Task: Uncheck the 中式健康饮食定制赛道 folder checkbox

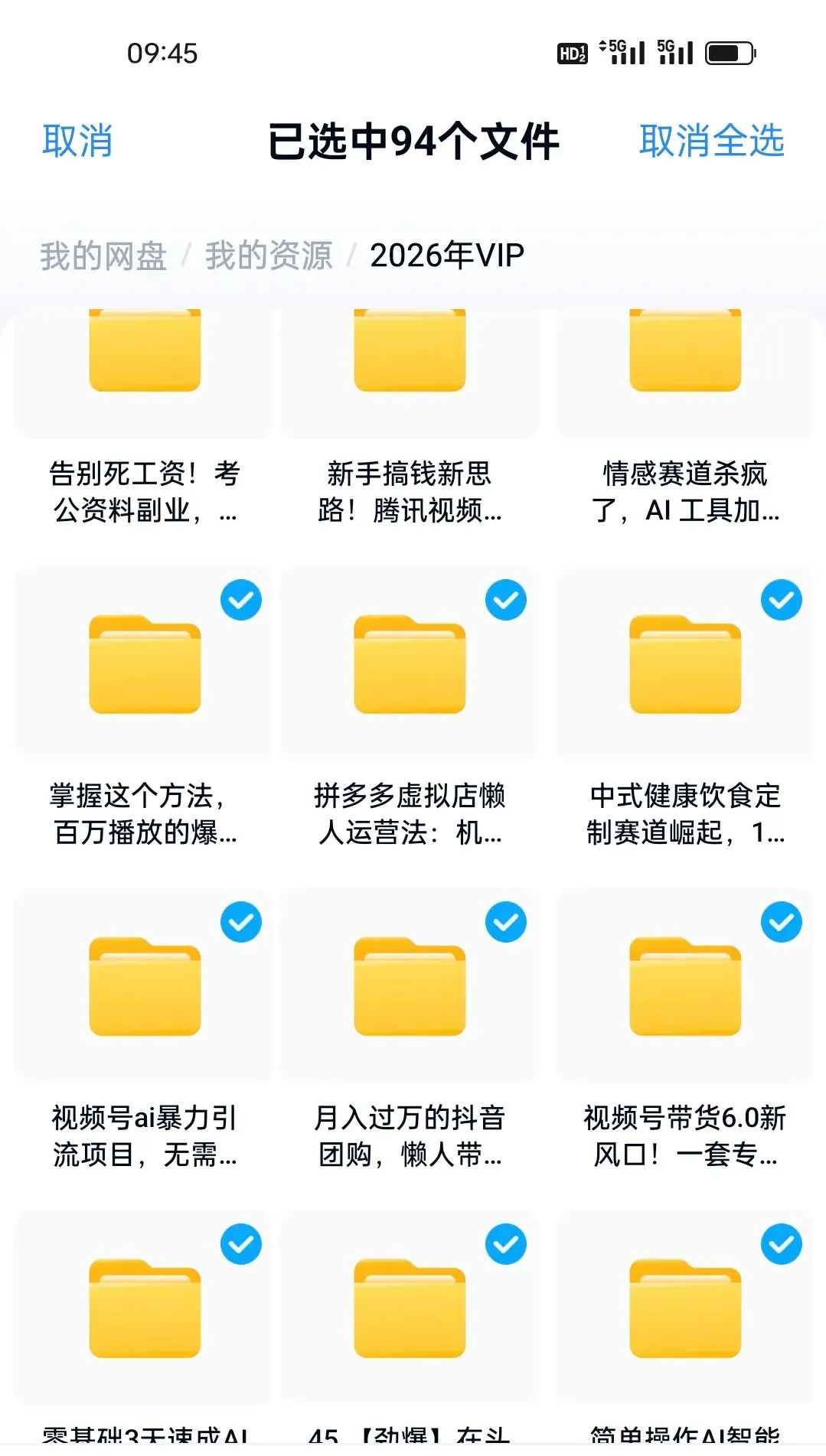Action: [x=781, y=601]
